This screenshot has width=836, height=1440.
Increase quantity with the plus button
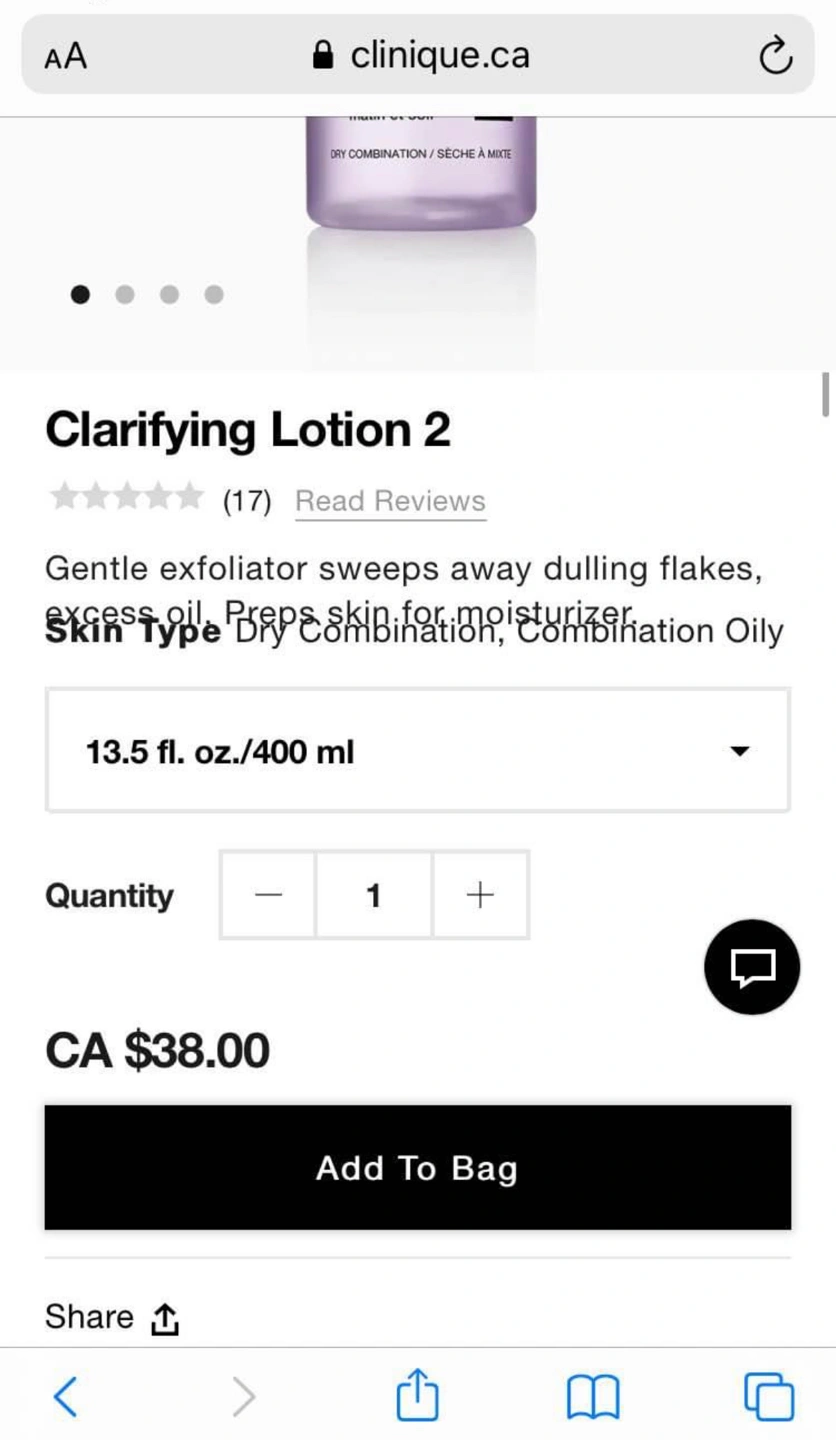480,895
